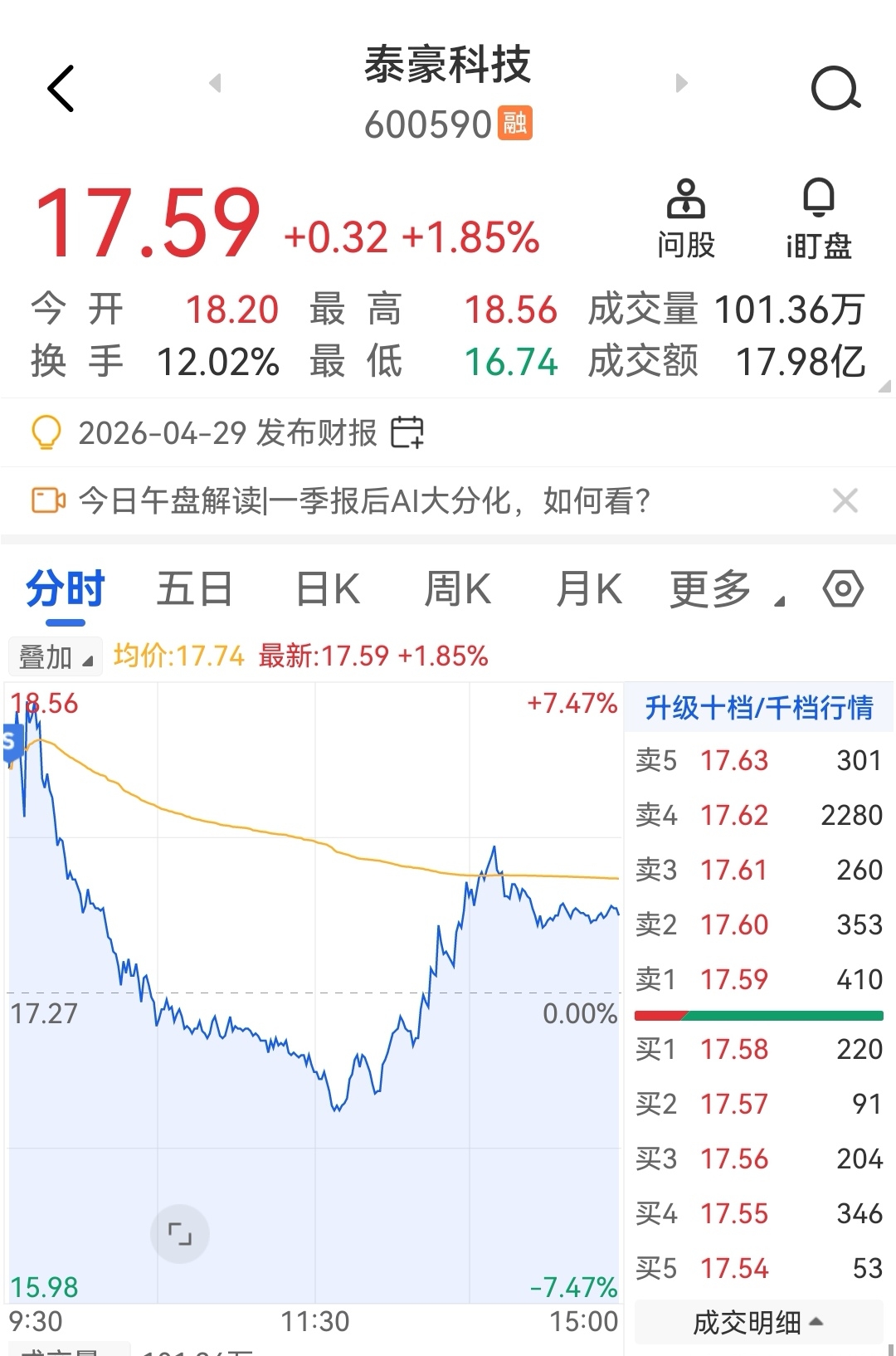896x1356 pixels.
Task: Switch to the 月K chart
Action: [588, 590]
